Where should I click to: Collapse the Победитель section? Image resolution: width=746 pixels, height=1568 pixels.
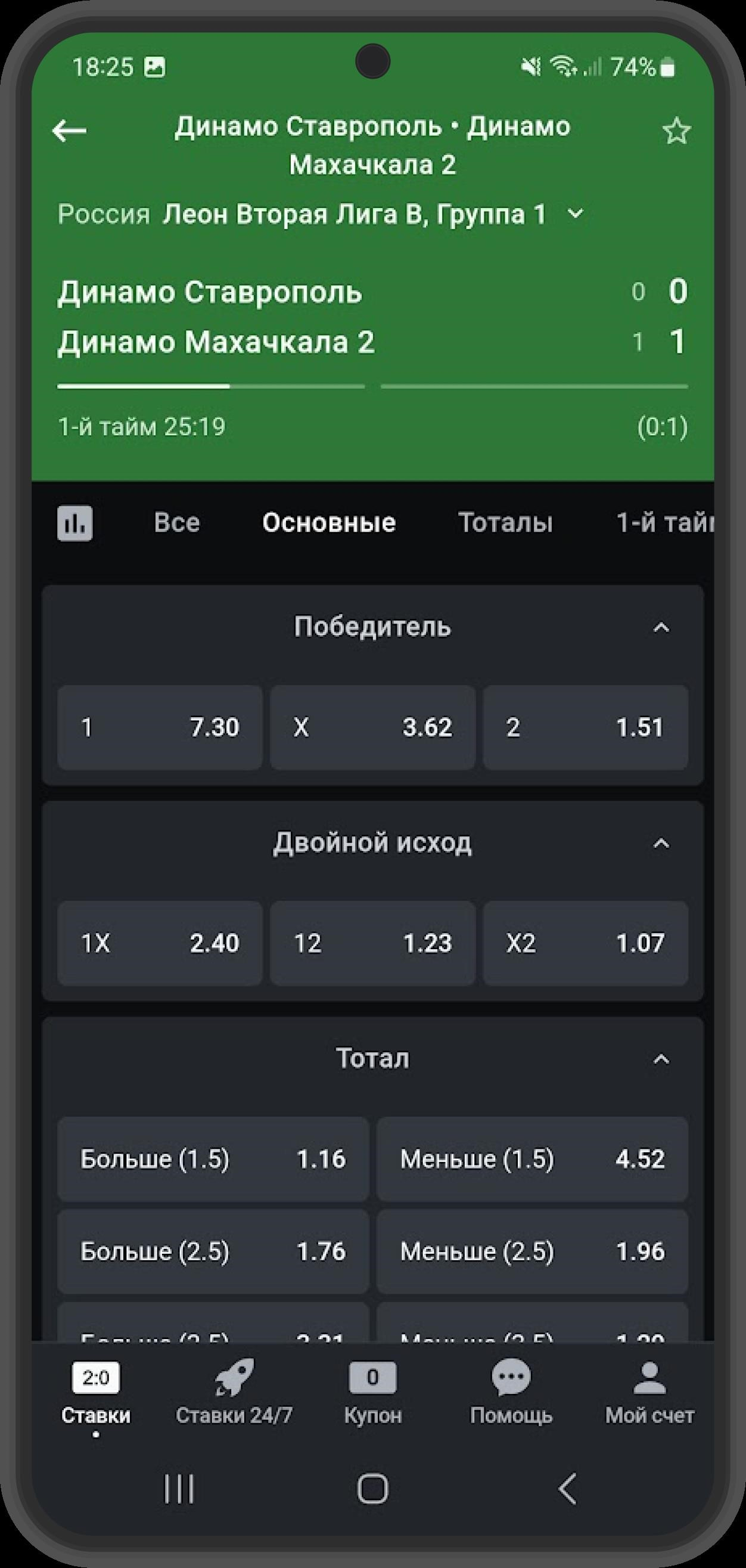point(661,628)
